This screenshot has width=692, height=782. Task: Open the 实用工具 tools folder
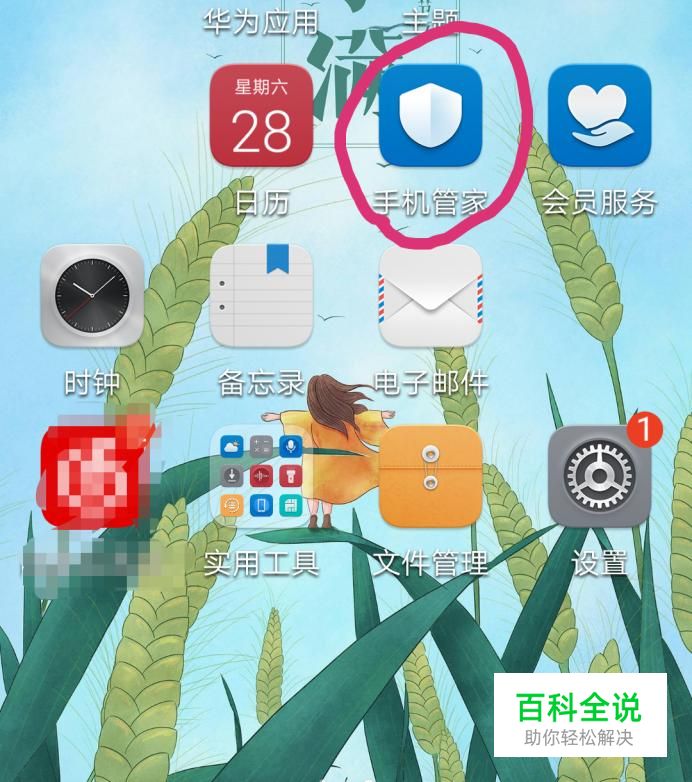(261, 476)
